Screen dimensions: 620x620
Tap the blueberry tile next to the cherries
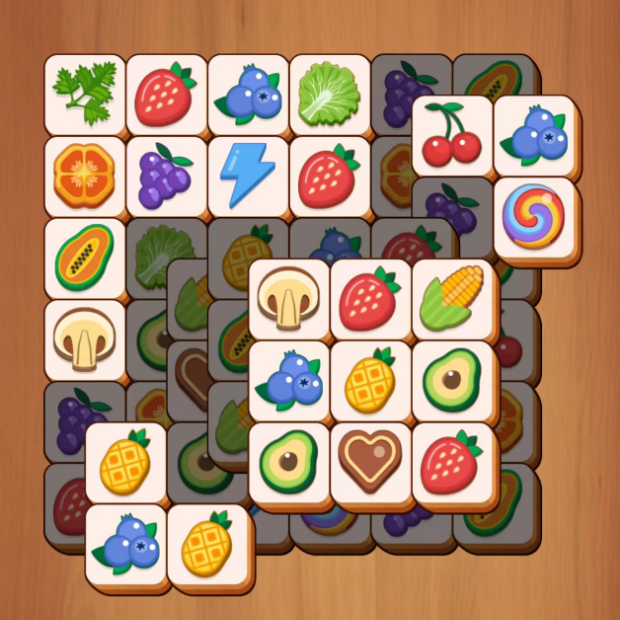coord(533,136)
